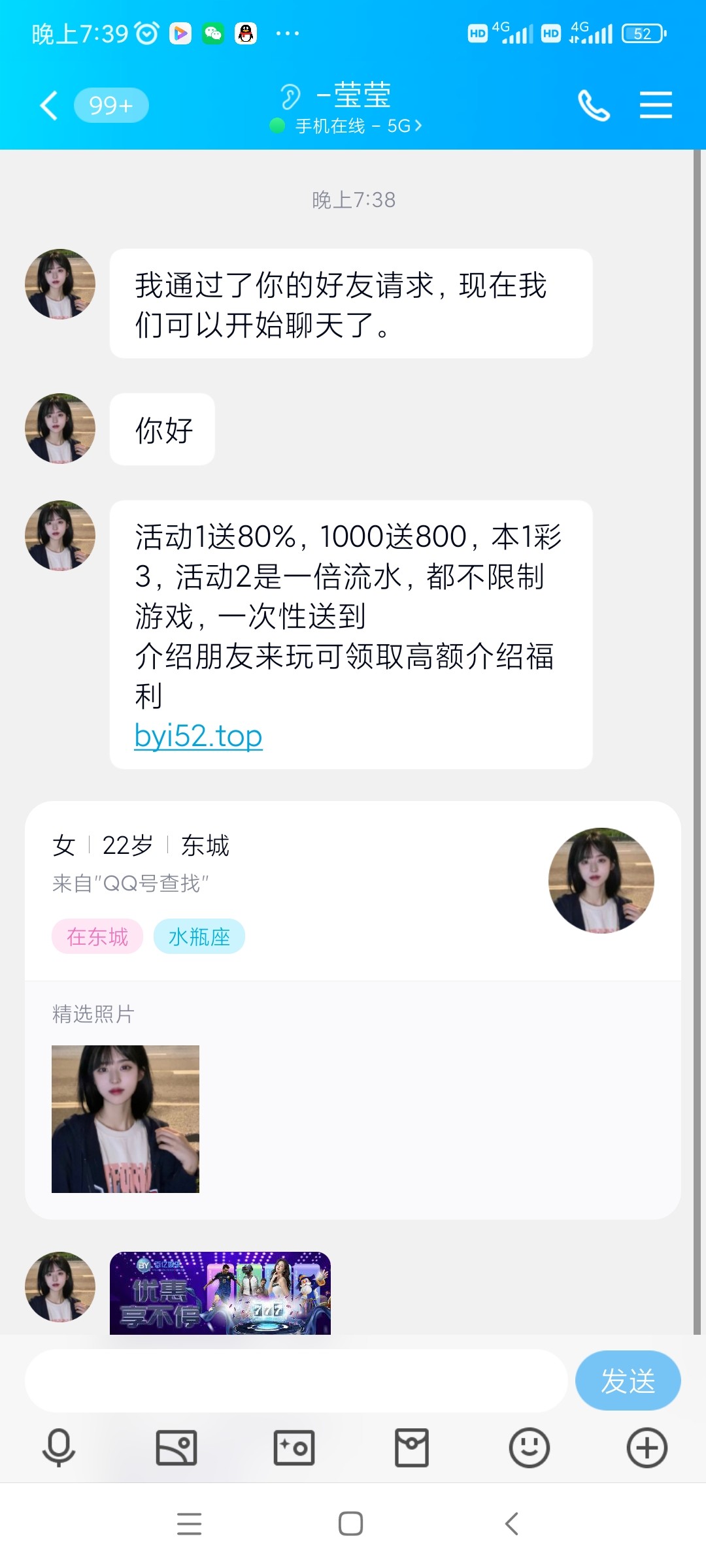Open the 优惠享不停 image message
Image resolution: width=706 pixels, height=1568 pixels.
(x=220, y=1292)
